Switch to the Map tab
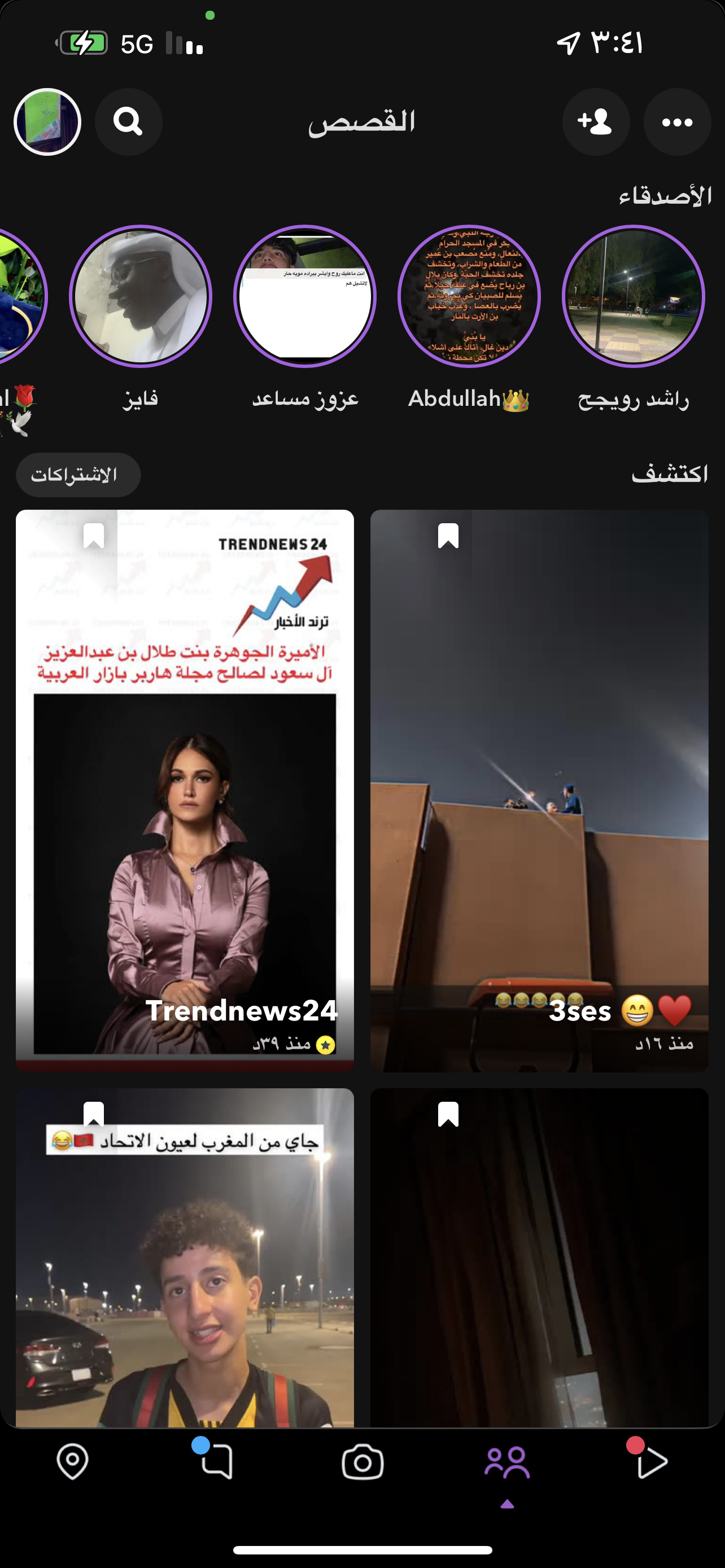725x1568 pixels. 72,1462
